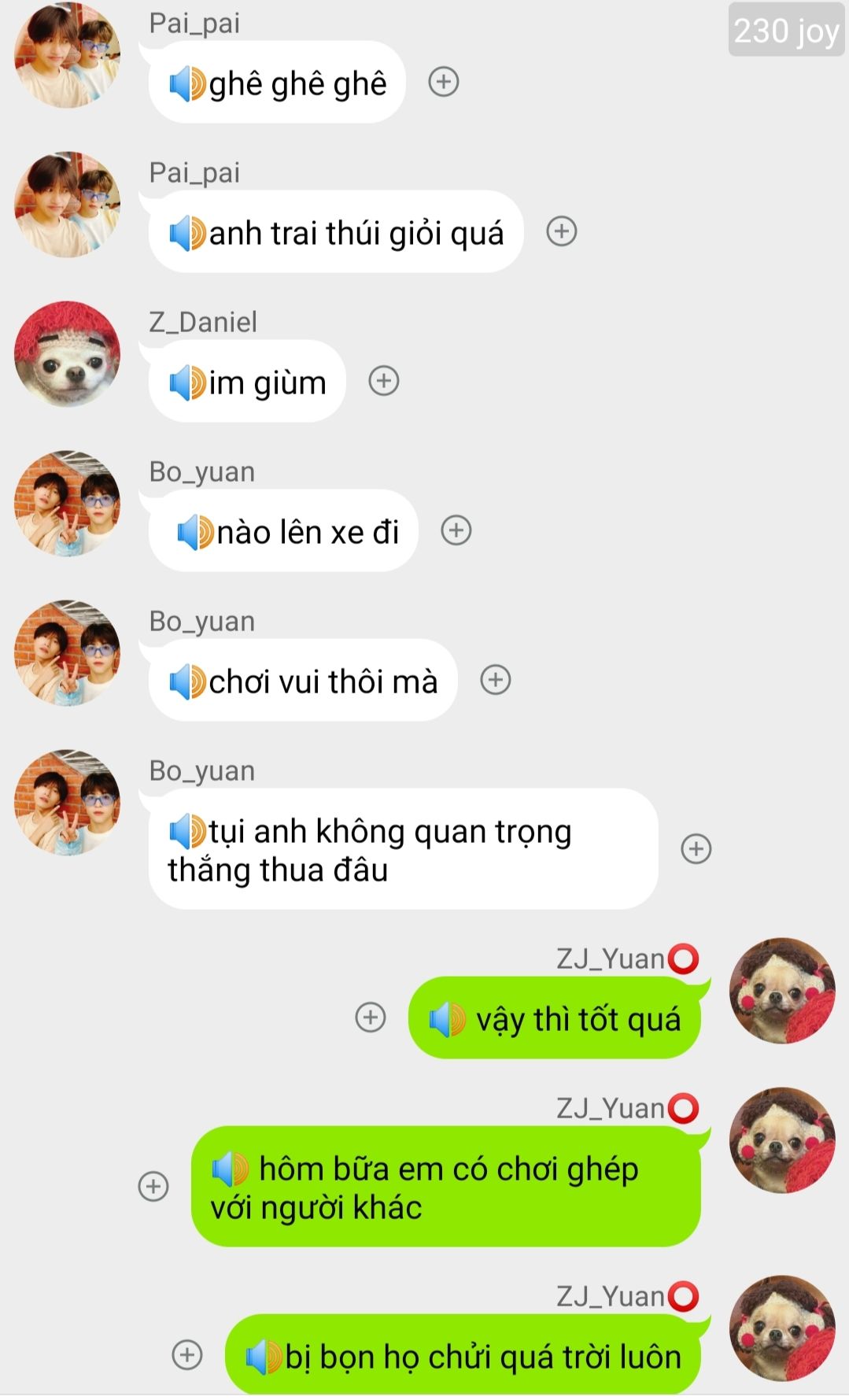The width and height of the screenshot is (849, 1400).
Task: Play the speaker icon on "im giùm"
Action: click(187, 382)
